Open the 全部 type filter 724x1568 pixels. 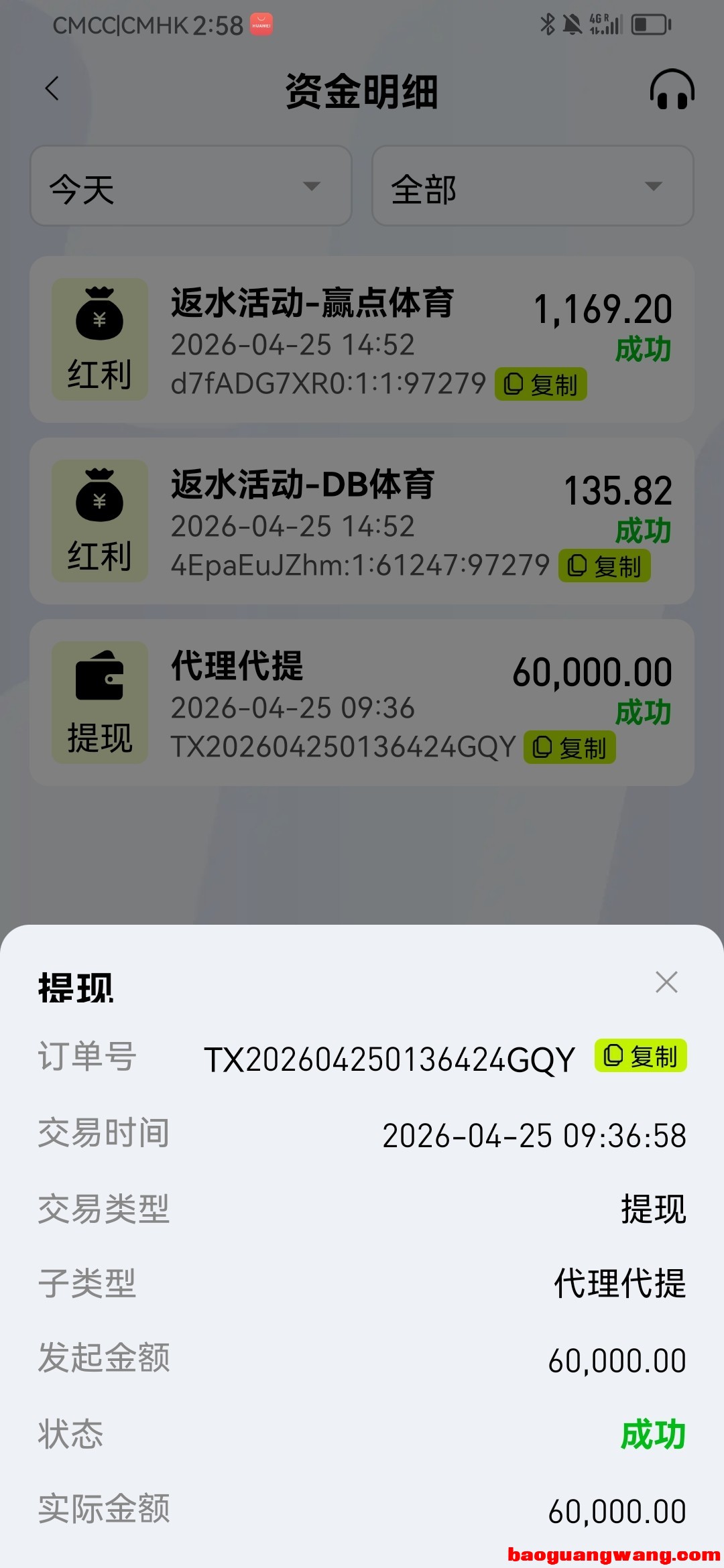point(532,186)
